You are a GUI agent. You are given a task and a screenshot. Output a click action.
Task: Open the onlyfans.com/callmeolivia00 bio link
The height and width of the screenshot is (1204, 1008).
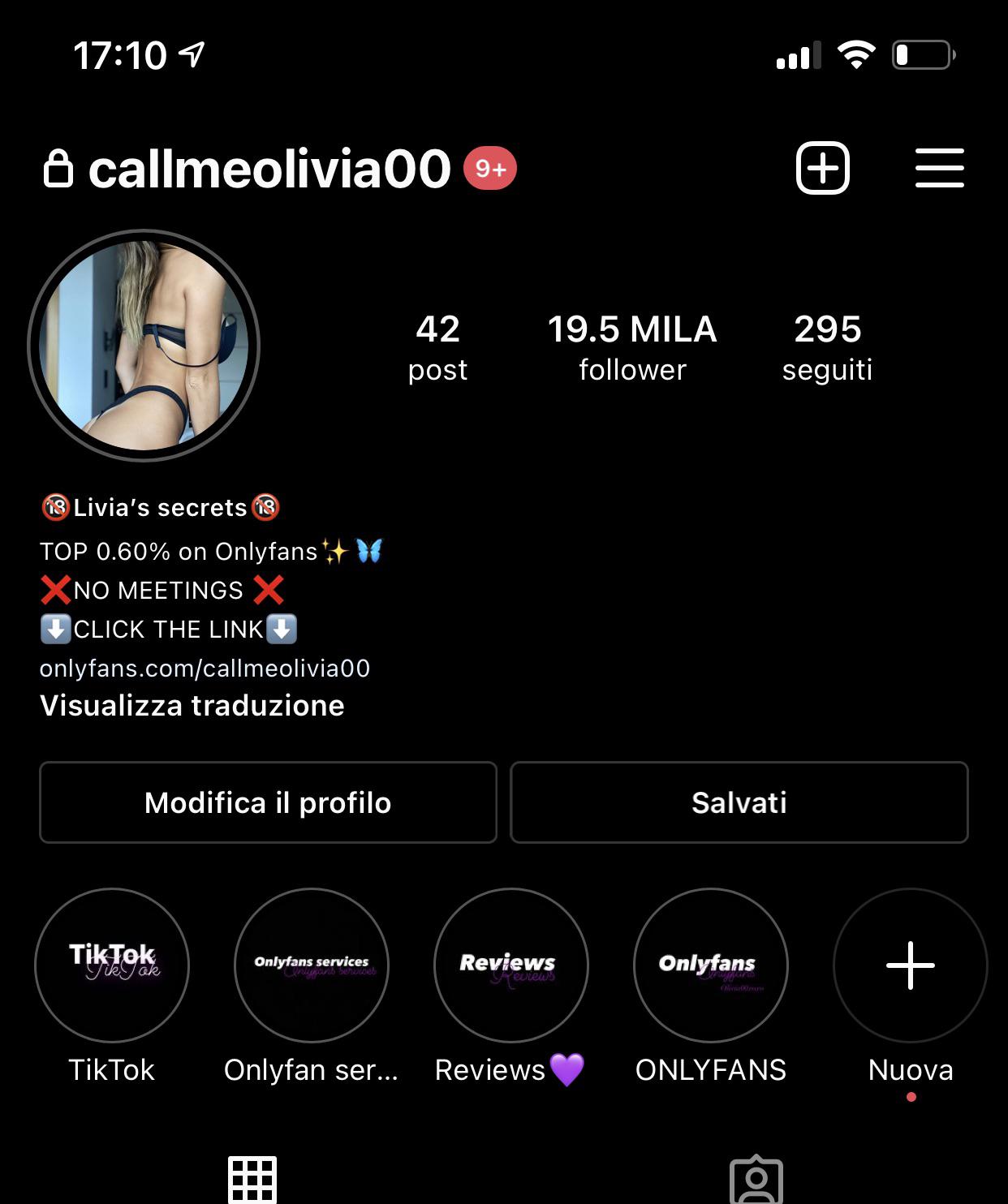point(205,668)
